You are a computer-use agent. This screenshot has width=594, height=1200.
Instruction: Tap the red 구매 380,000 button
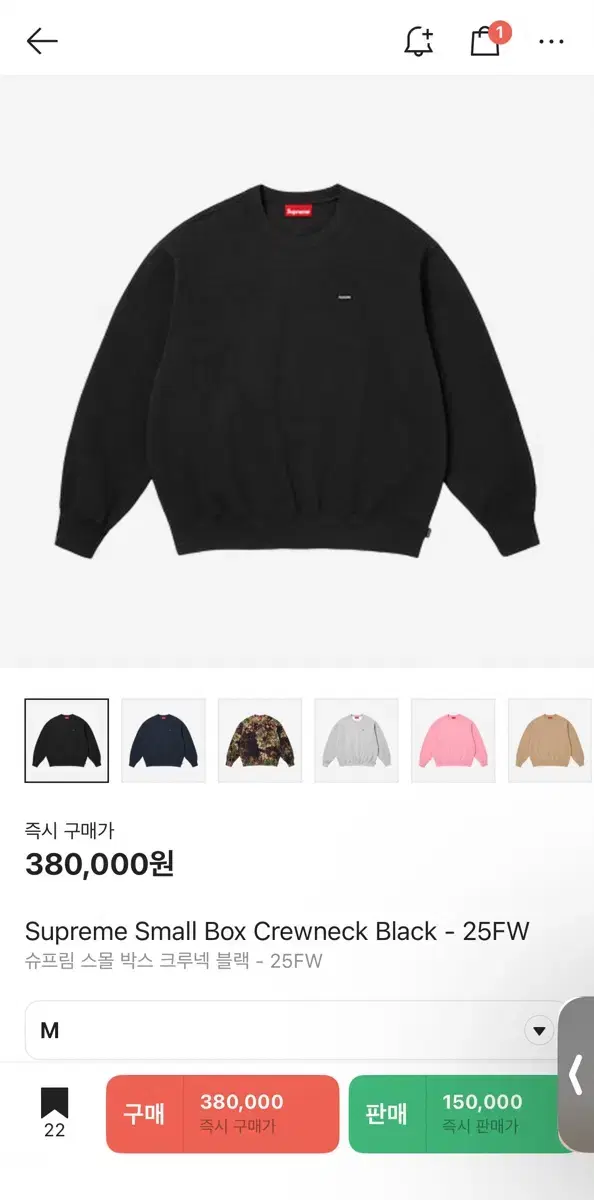click(222, 1114)
